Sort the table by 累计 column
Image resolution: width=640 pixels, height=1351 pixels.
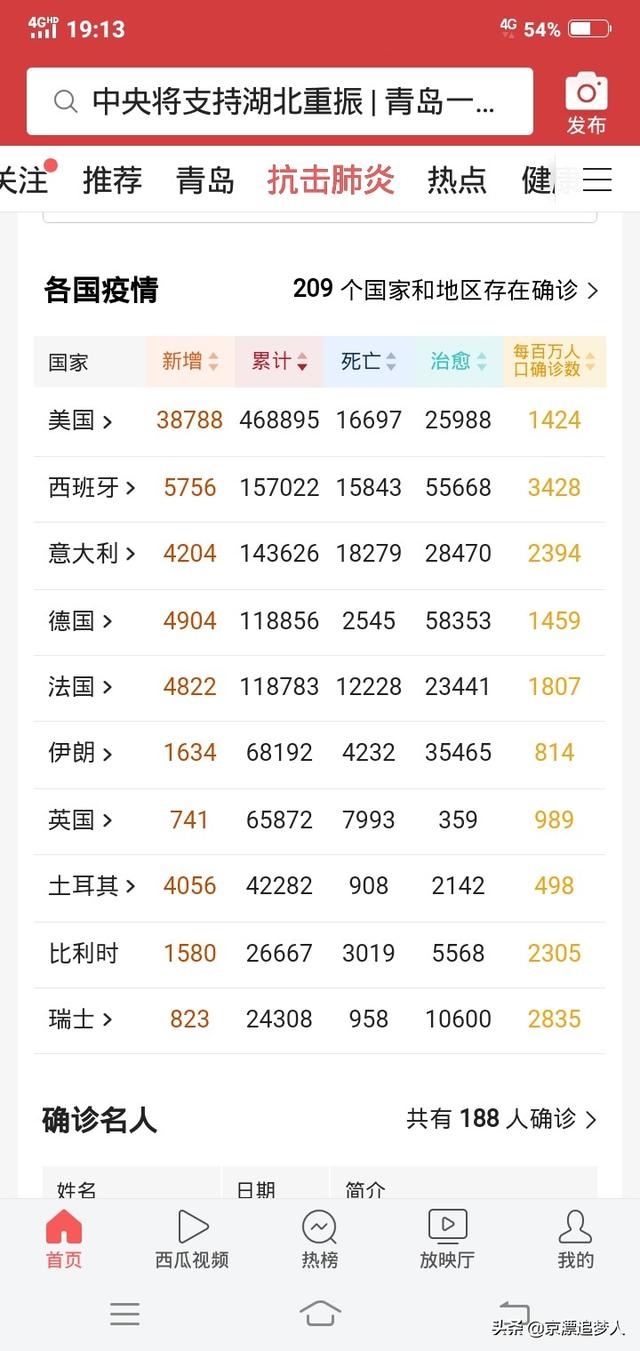pyautogui.click(x=279, y=362)
